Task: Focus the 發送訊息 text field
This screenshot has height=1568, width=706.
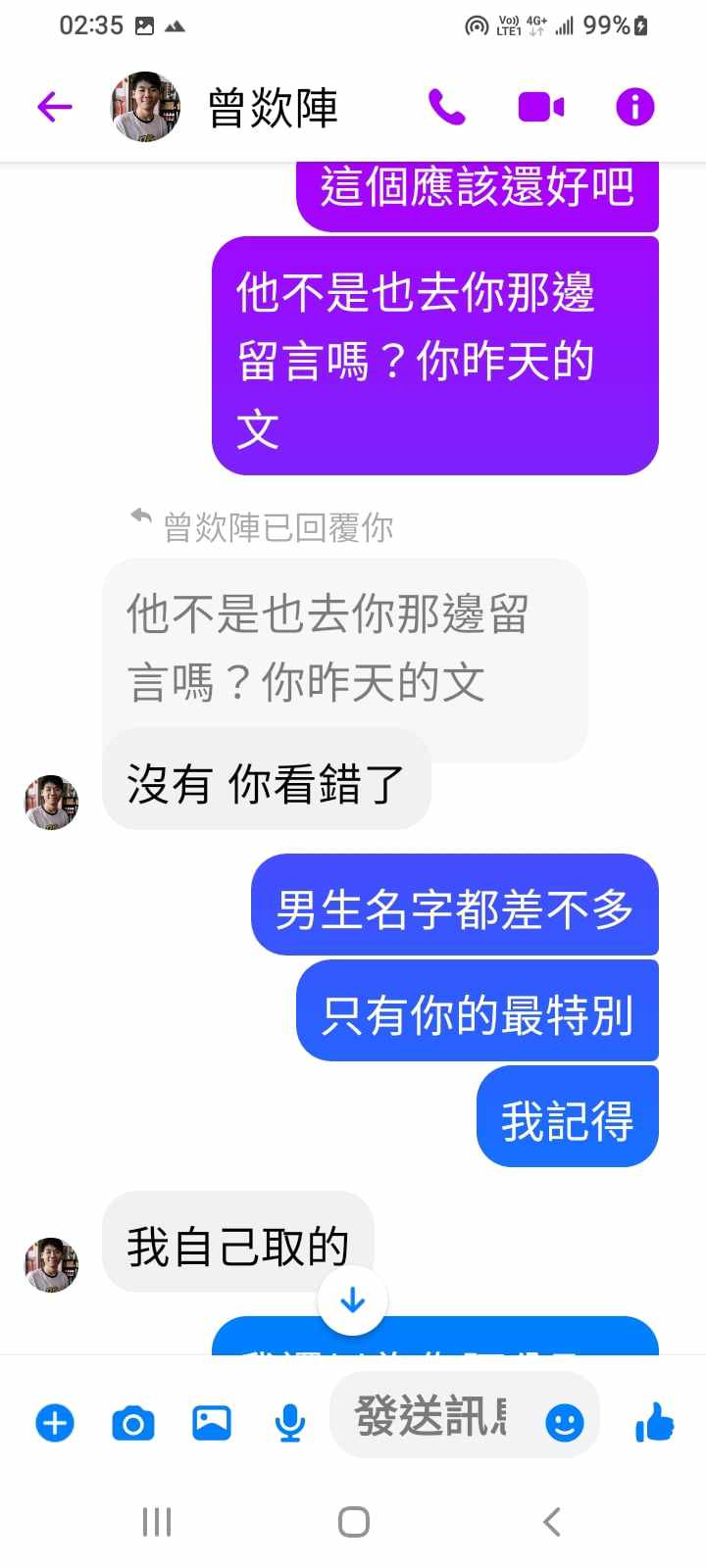Action: coord(431,1416)
